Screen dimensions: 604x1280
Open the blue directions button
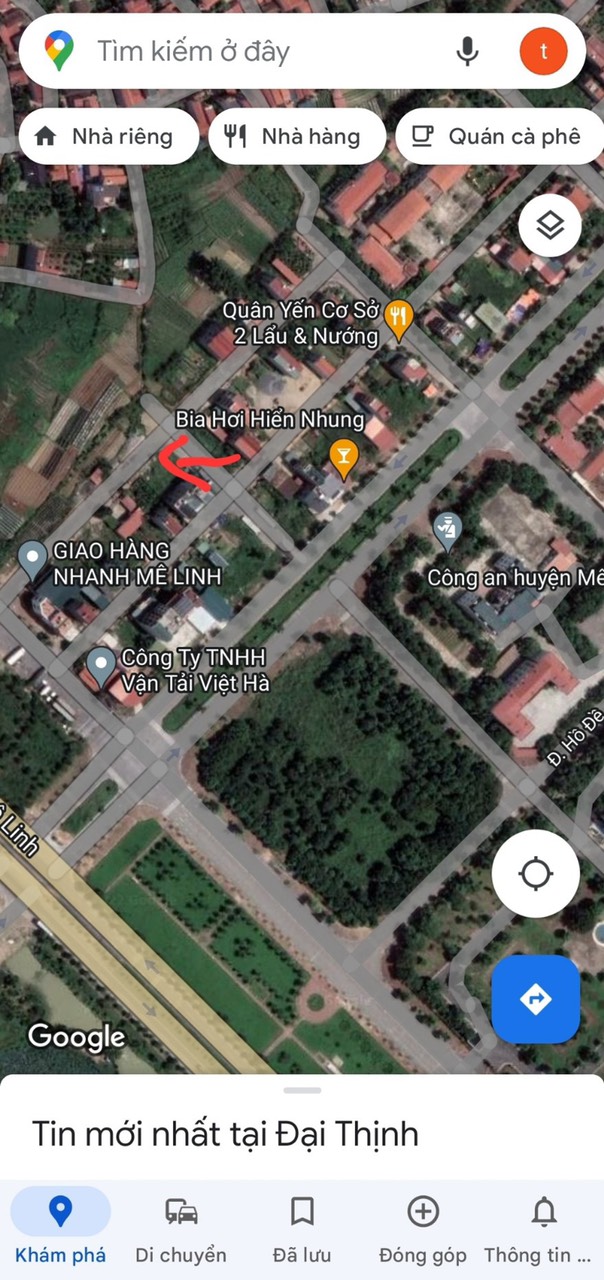536,999
